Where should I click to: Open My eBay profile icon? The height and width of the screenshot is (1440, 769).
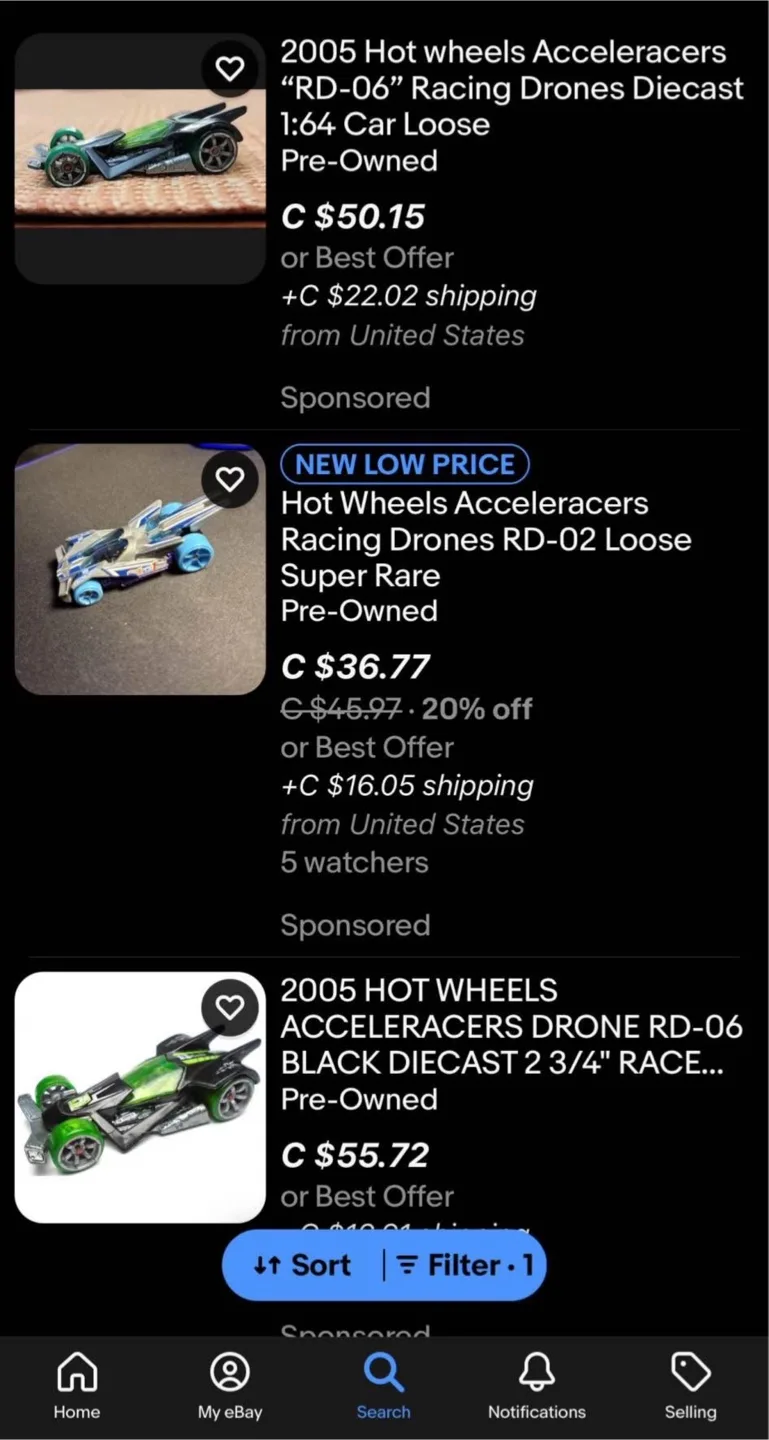(229, 1385)
